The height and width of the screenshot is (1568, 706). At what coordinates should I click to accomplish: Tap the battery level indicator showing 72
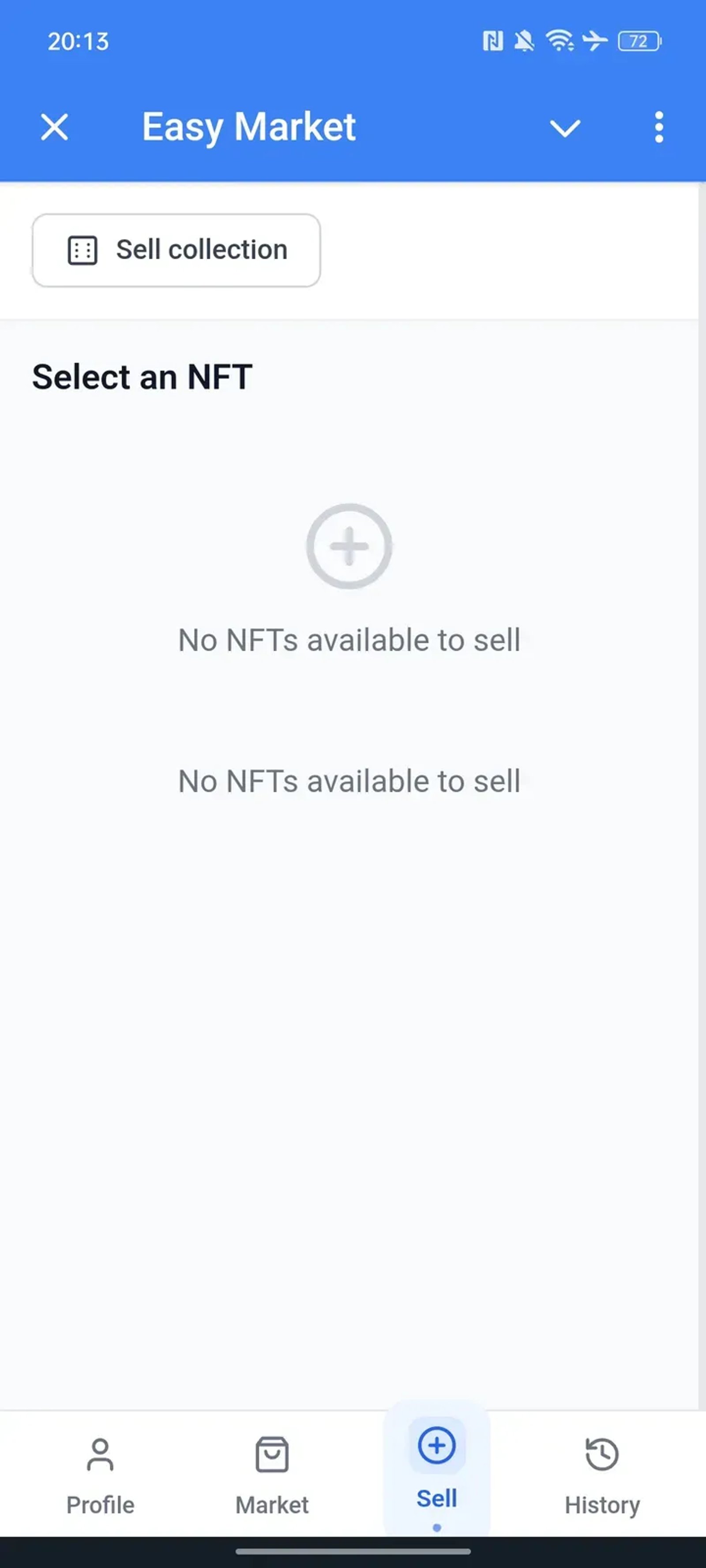coord(639,41)
